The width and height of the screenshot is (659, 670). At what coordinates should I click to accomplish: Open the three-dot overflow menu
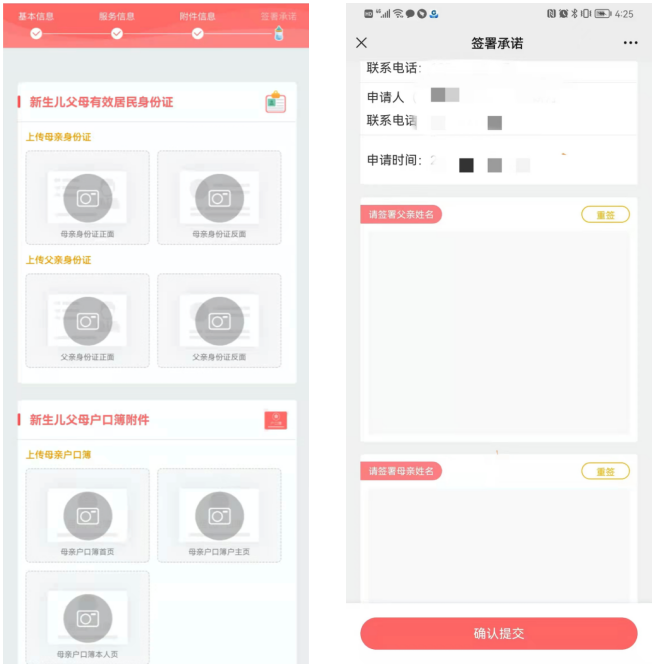coord(630,43)
